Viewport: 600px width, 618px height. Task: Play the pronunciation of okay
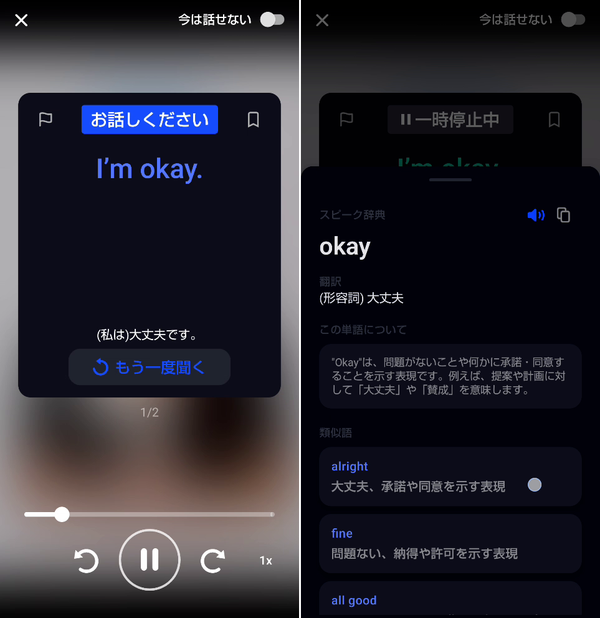(x=536, y=215)
